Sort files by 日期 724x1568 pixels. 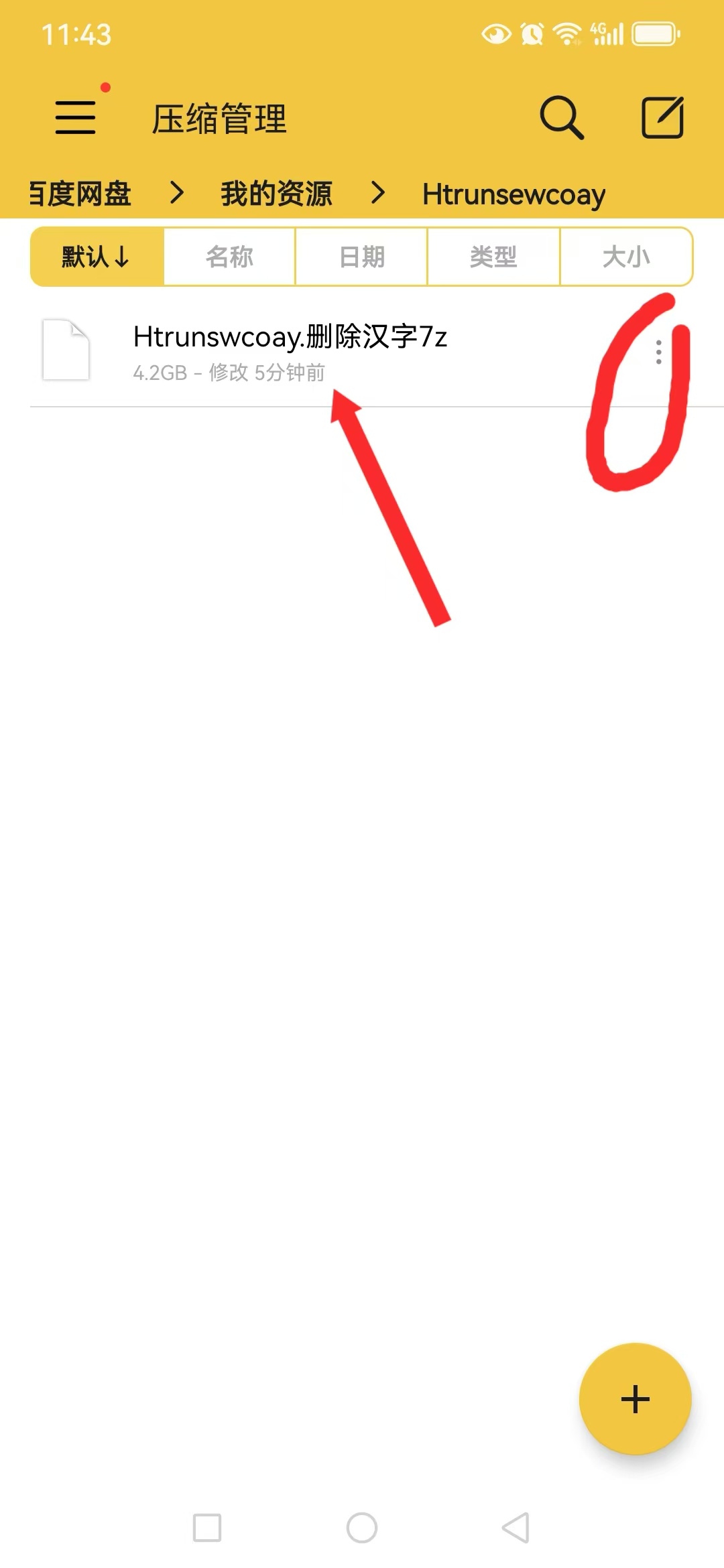(x=361, y=257)
